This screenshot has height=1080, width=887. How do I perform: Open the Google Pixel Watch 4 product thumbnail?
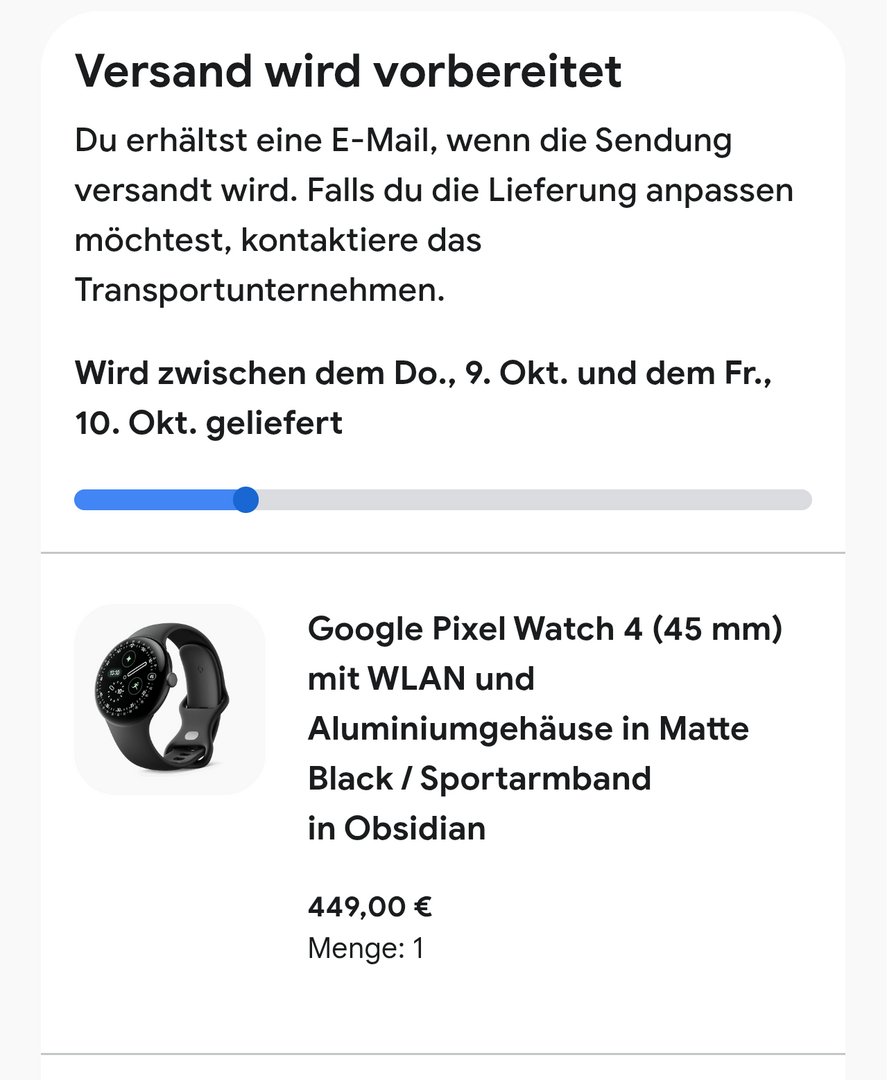pos(169,699)
